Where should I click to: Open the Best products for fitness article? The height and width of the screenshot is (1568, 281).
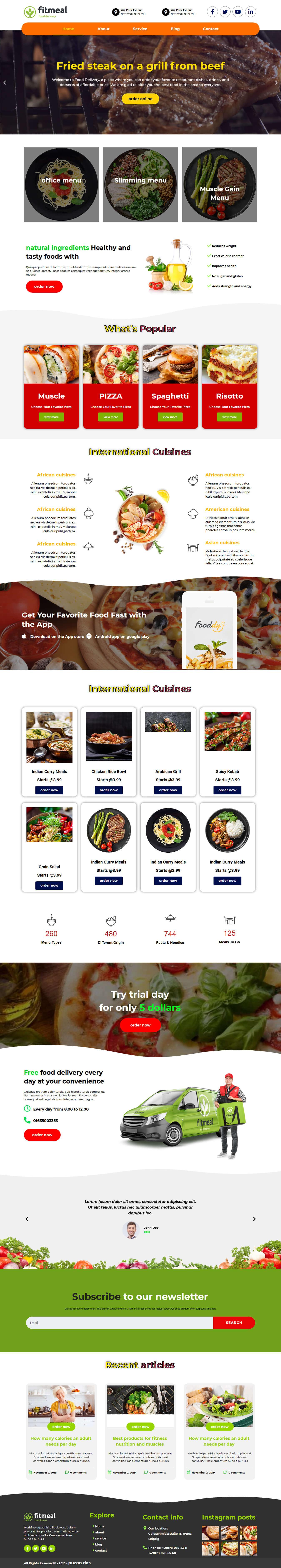pos(140,1441)
